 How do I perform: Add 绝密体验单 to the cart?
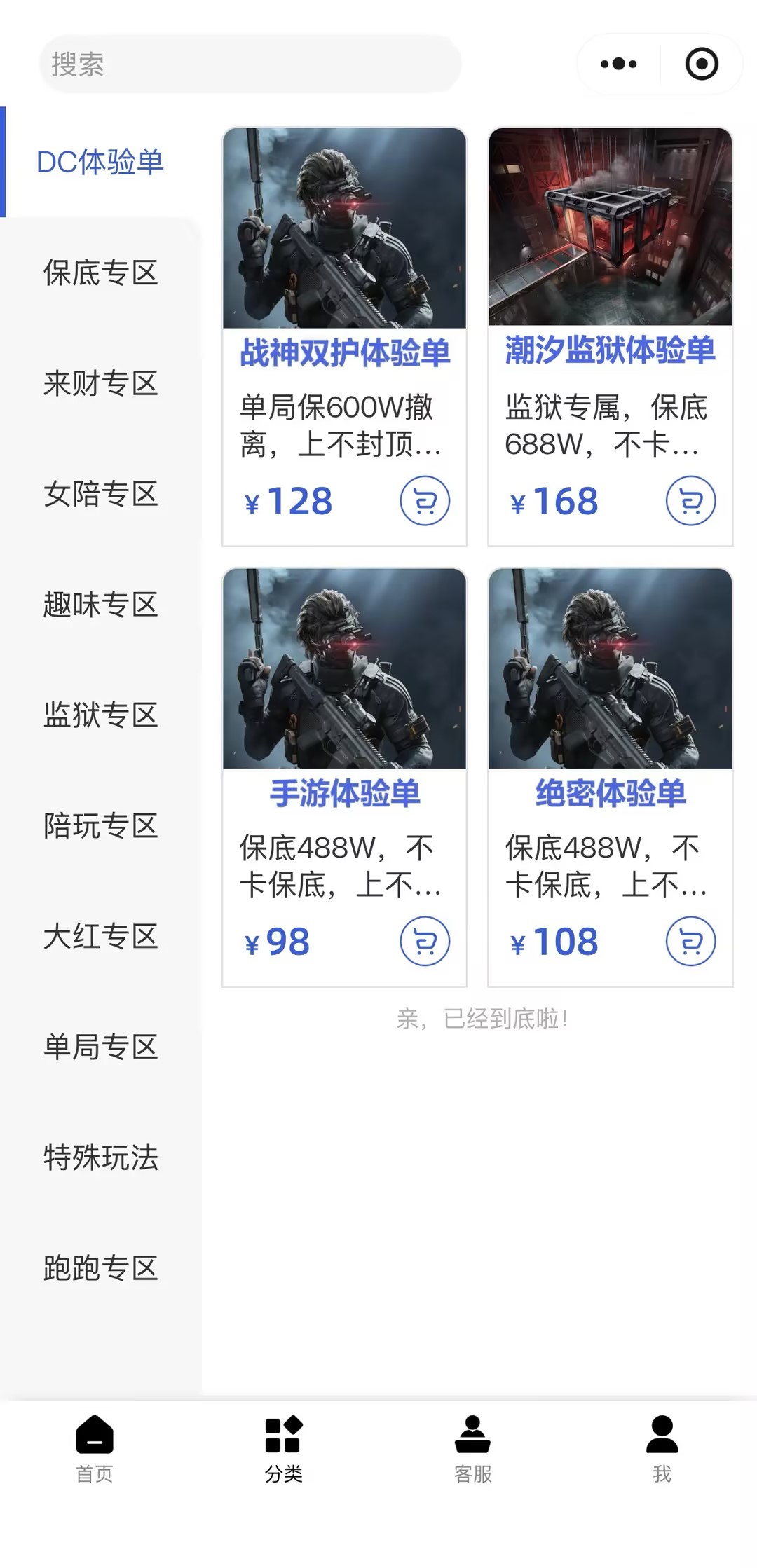690,941
